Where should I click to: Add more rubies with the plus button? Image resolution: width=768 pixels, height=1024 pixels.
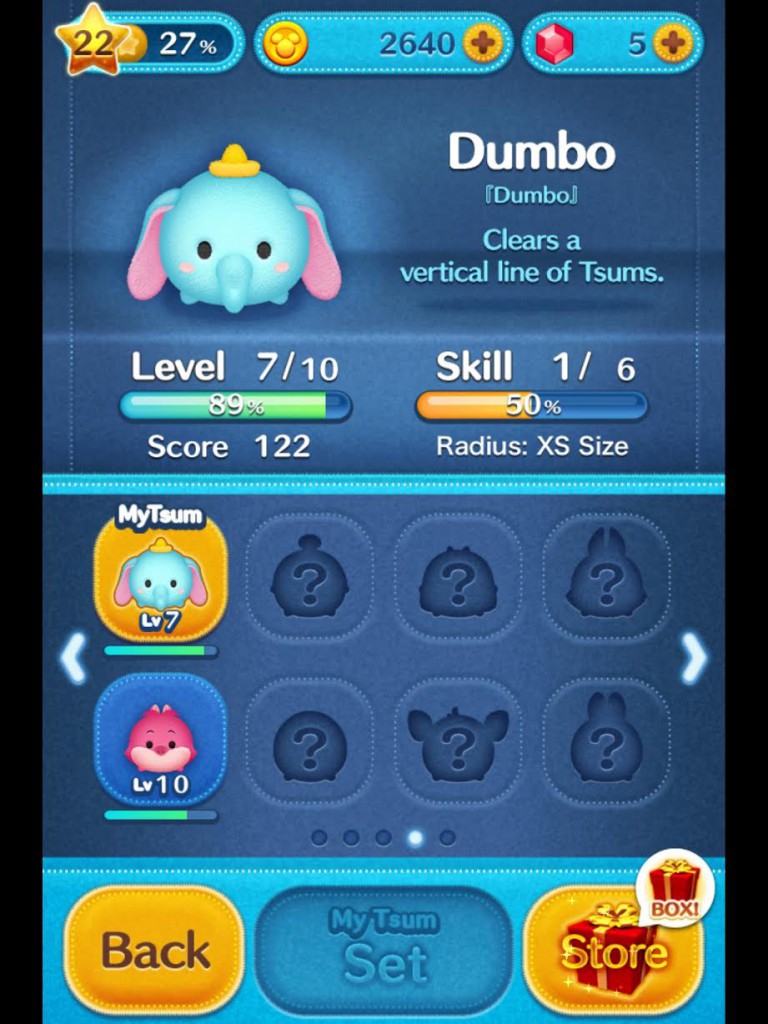pyautogui.click(x=673, y=44)
